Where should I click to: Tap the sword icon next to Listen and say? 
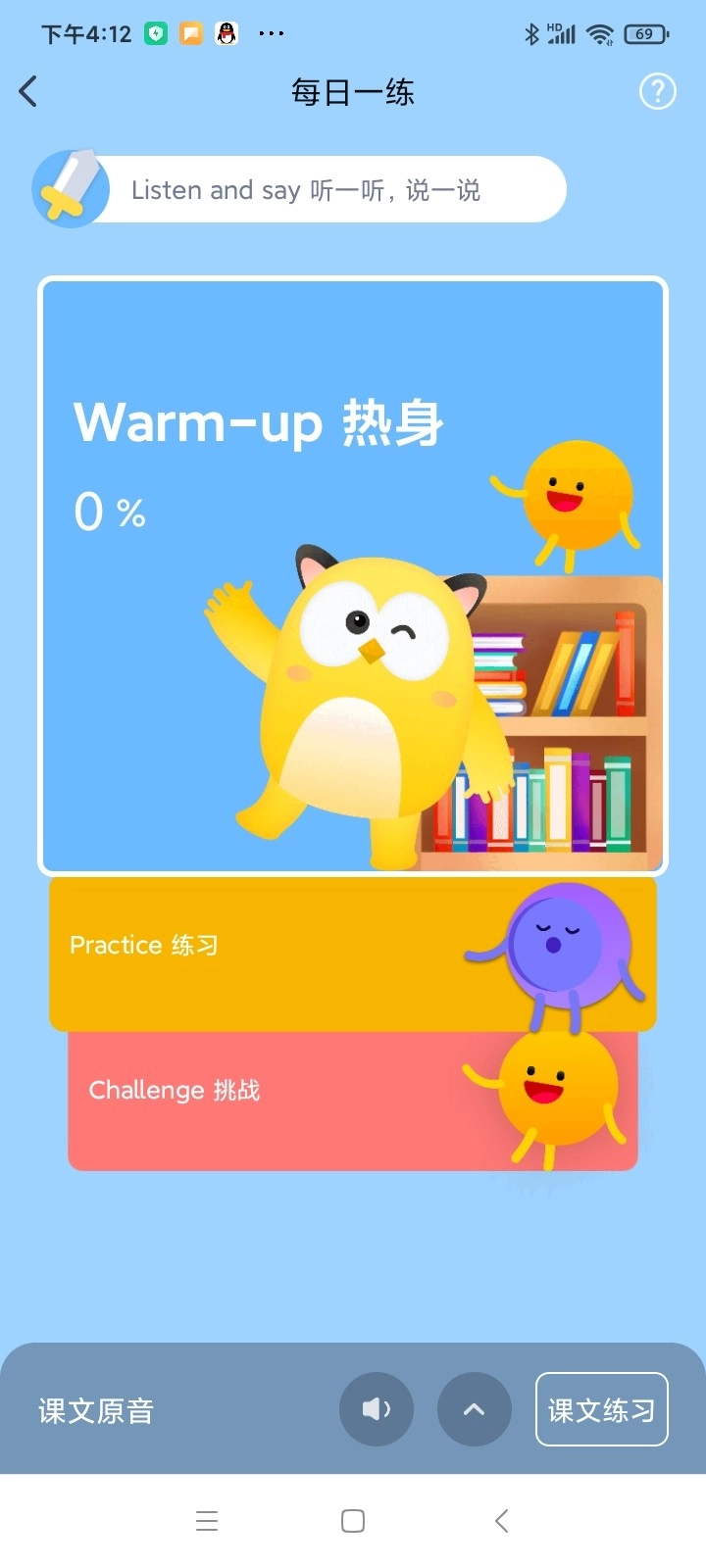click(x=70, y=187)
